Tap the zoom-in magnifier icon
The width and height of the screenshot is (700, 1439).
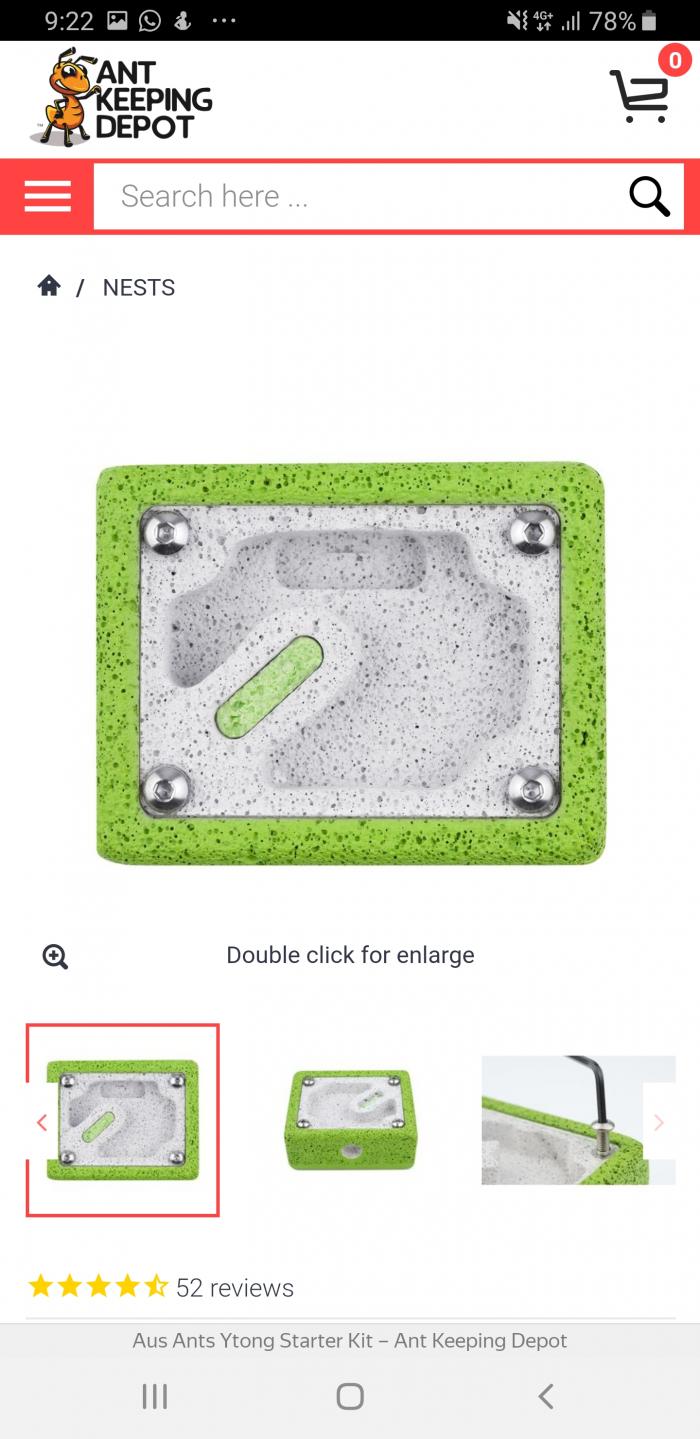coord(55,956)
